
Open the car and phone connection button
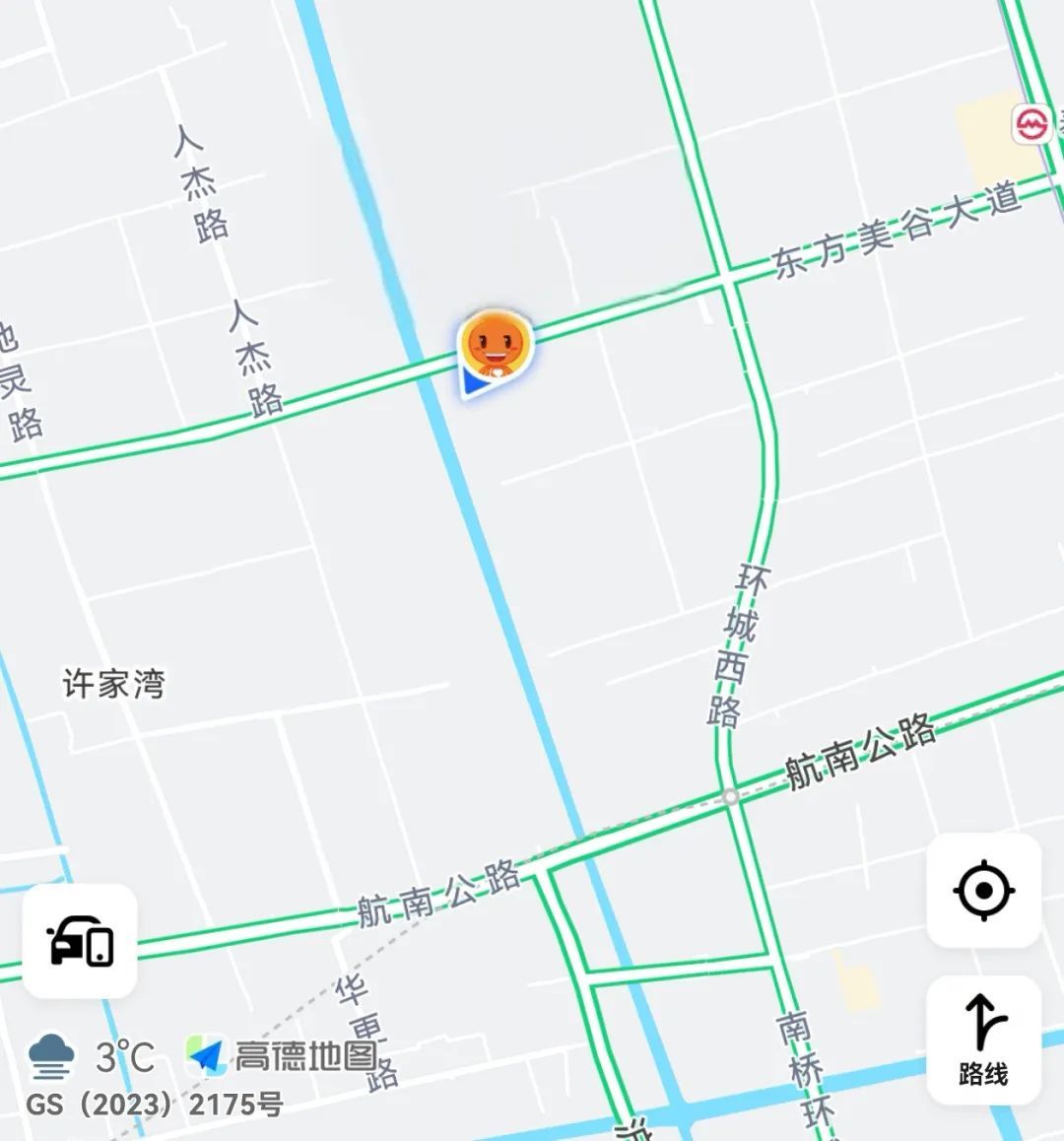pos(80,941)
